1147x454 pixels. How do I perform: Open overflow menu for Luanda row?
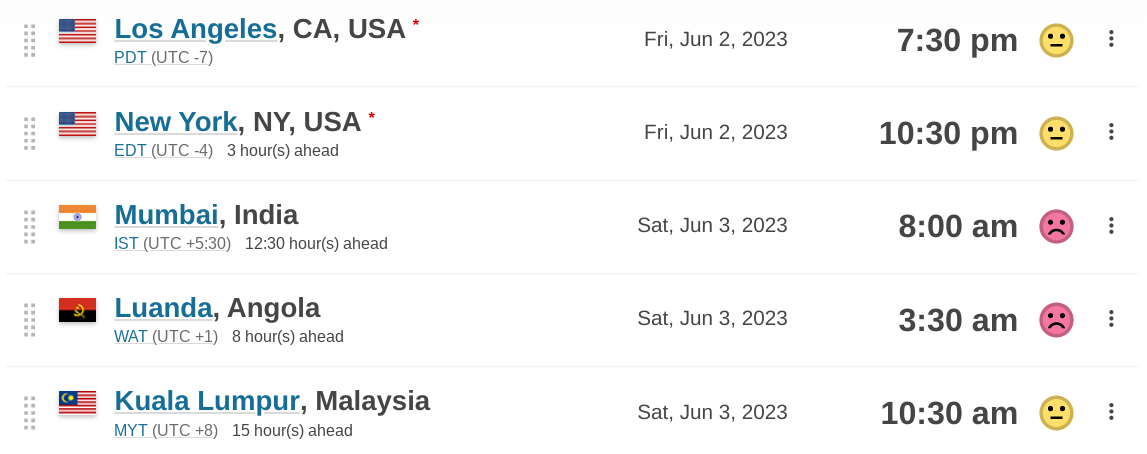[x=1110, y=318]
